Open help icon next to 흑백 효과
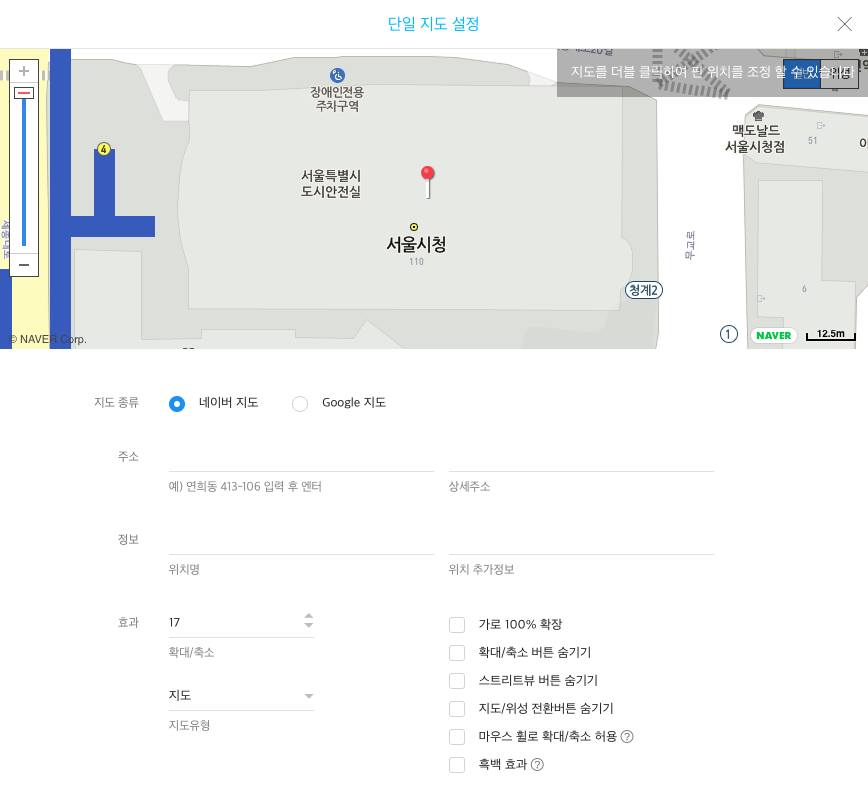The width and height of the screenshot is (868, 800). (x=537, y=765)
